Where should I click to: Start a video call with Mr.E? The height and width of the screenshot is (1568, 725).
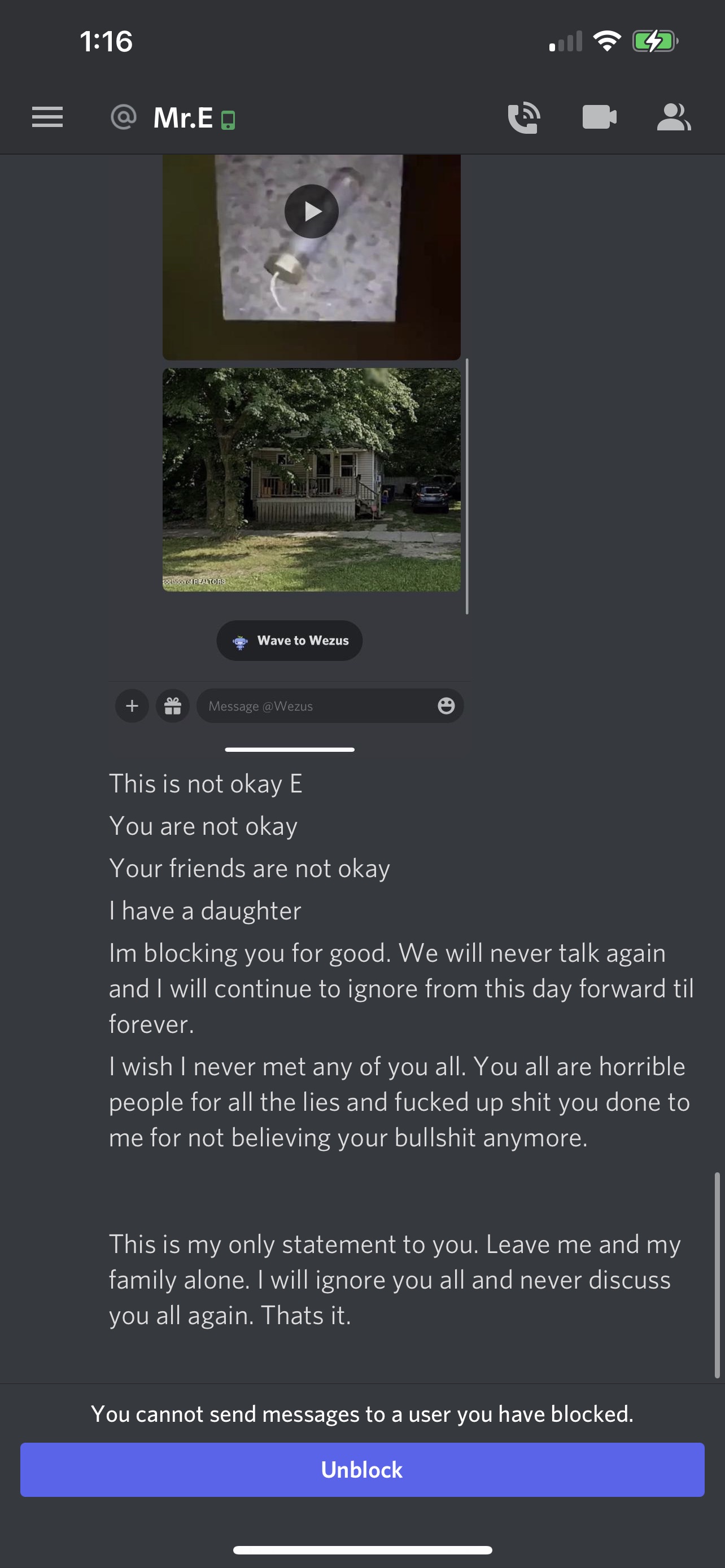point(599,117)
